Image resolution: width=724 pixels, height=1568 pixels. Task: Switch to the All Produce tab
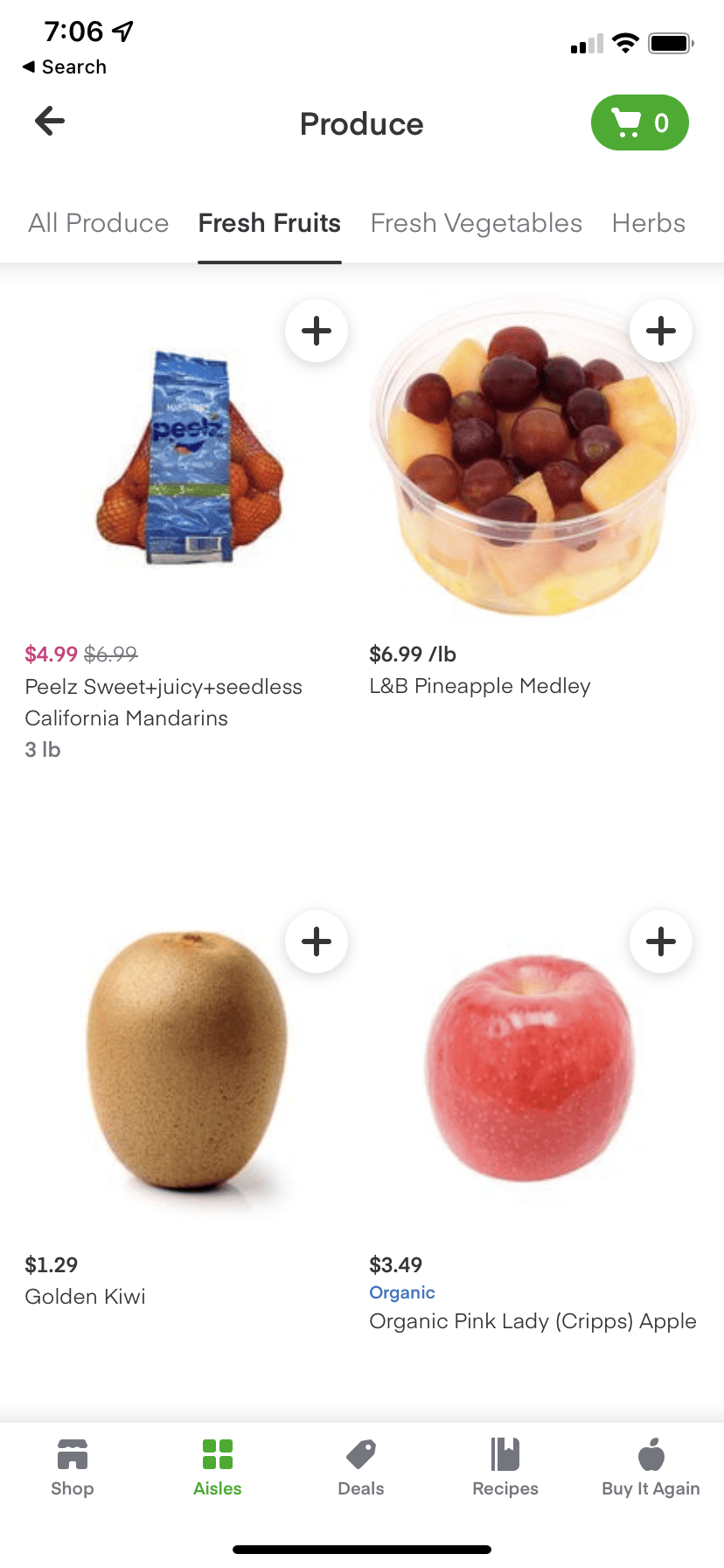pos(98,223)
